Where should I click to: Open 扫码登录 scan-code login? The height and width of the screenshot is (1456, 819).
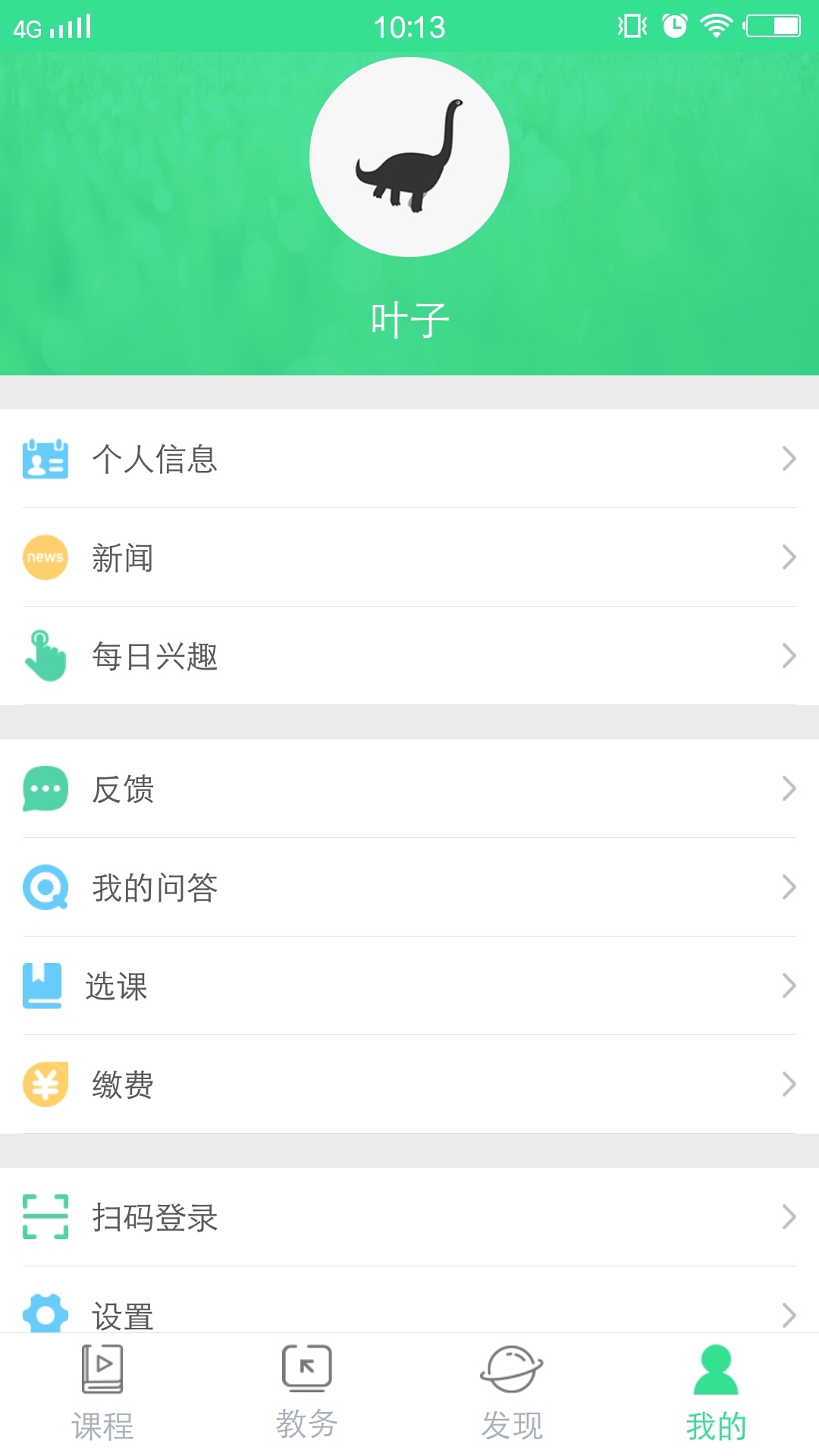click(x=409, y=1217)
